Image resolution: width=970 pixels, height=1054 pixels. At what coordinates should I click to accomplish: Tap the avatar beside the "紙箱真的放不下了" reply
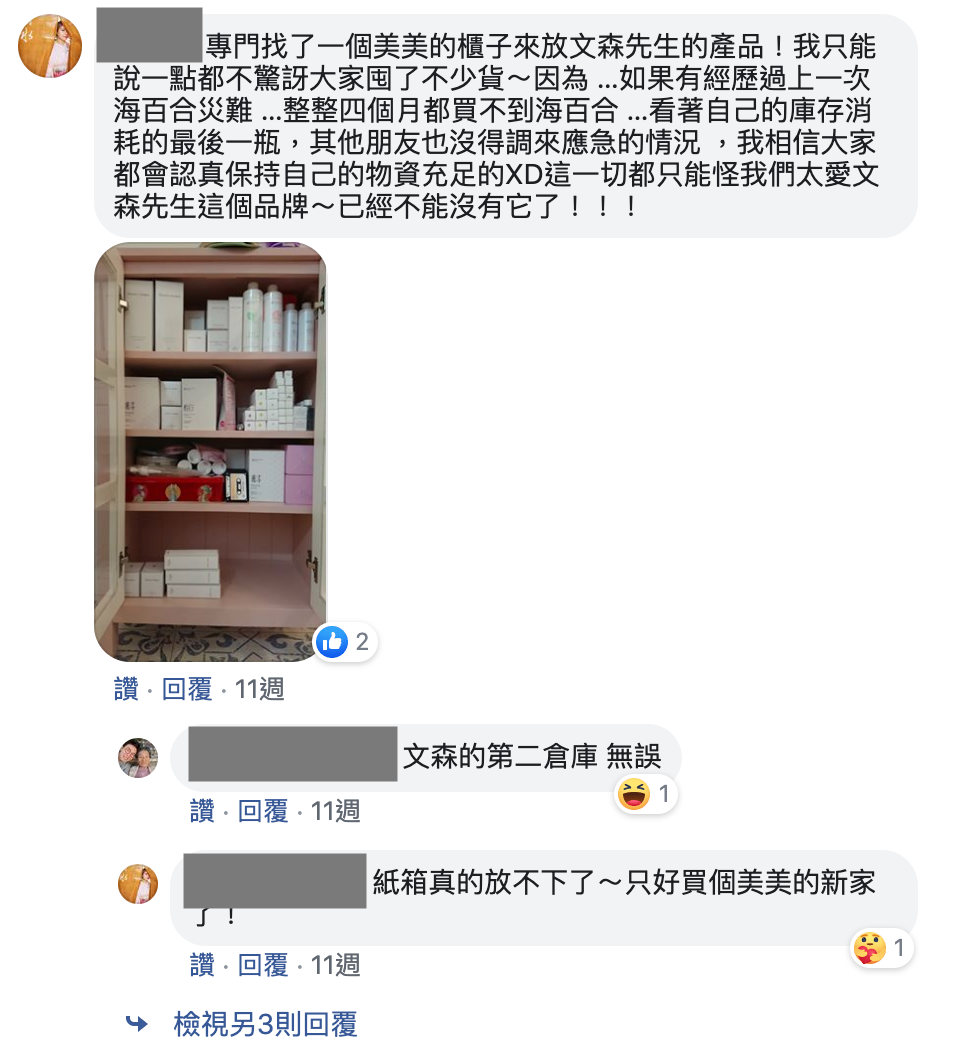click(138, 884)
